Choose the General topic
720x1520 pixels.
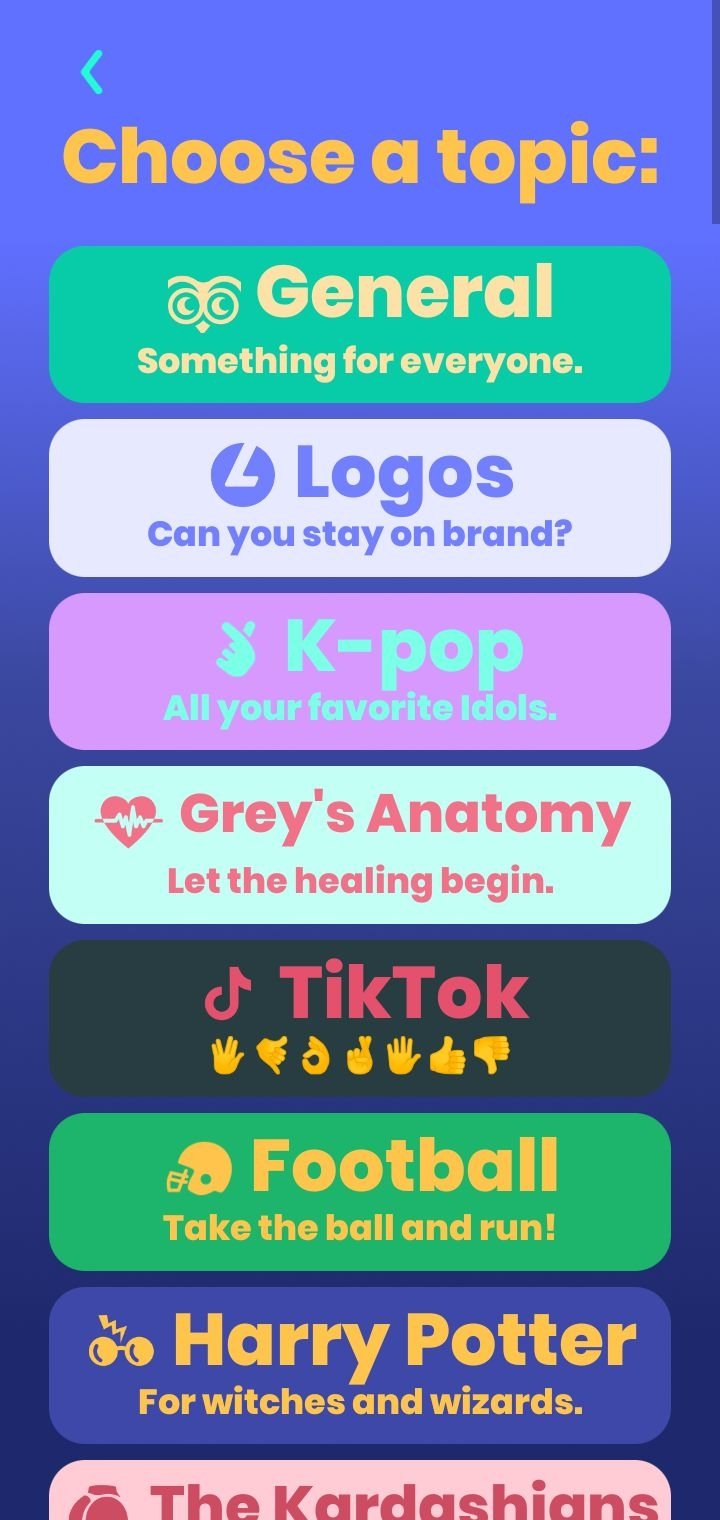tap(360, 324)
